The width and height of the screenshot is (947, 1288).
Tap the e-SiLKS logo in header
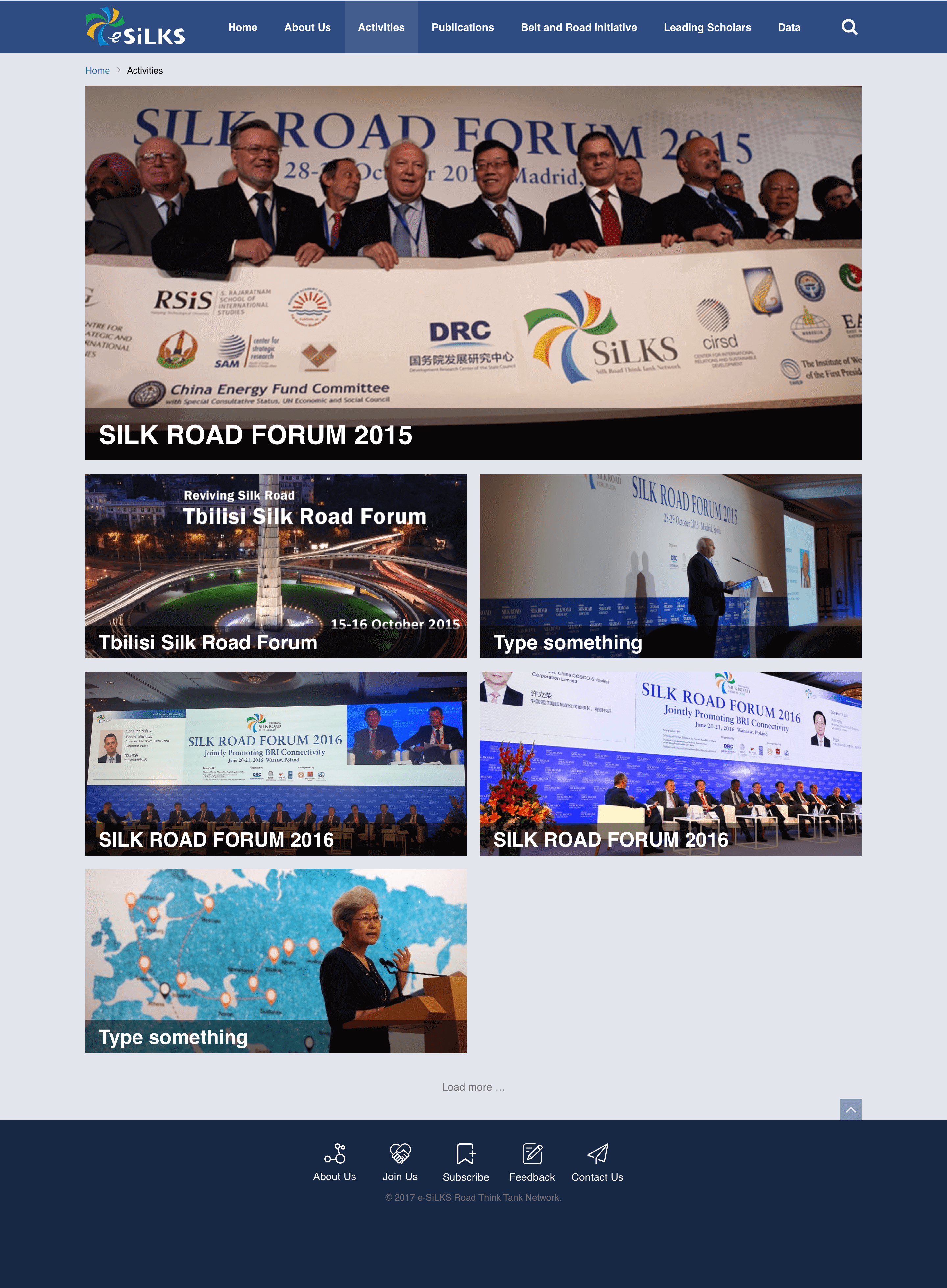tap(135, 27)
